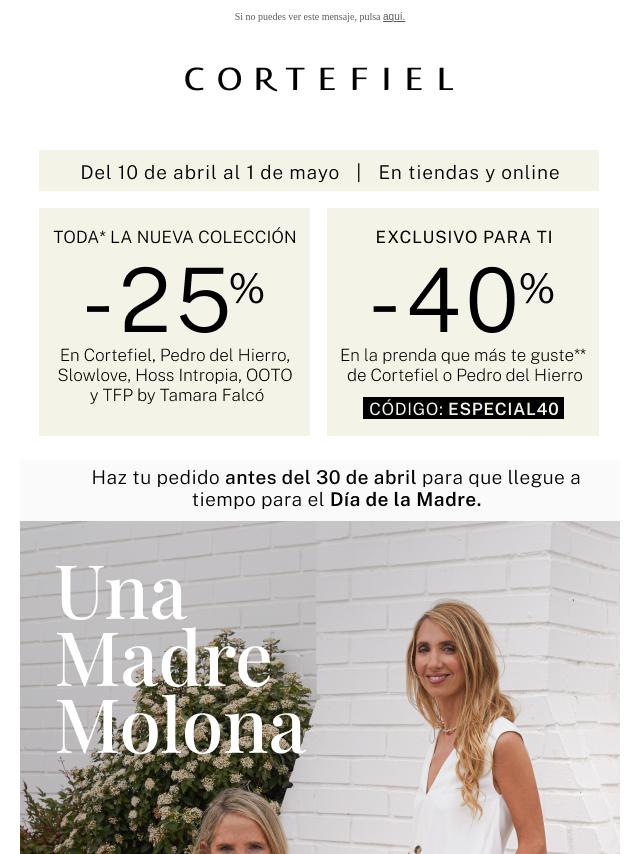
Task: Tap the underlined "aquí" link
Action: tap(393, 17)
